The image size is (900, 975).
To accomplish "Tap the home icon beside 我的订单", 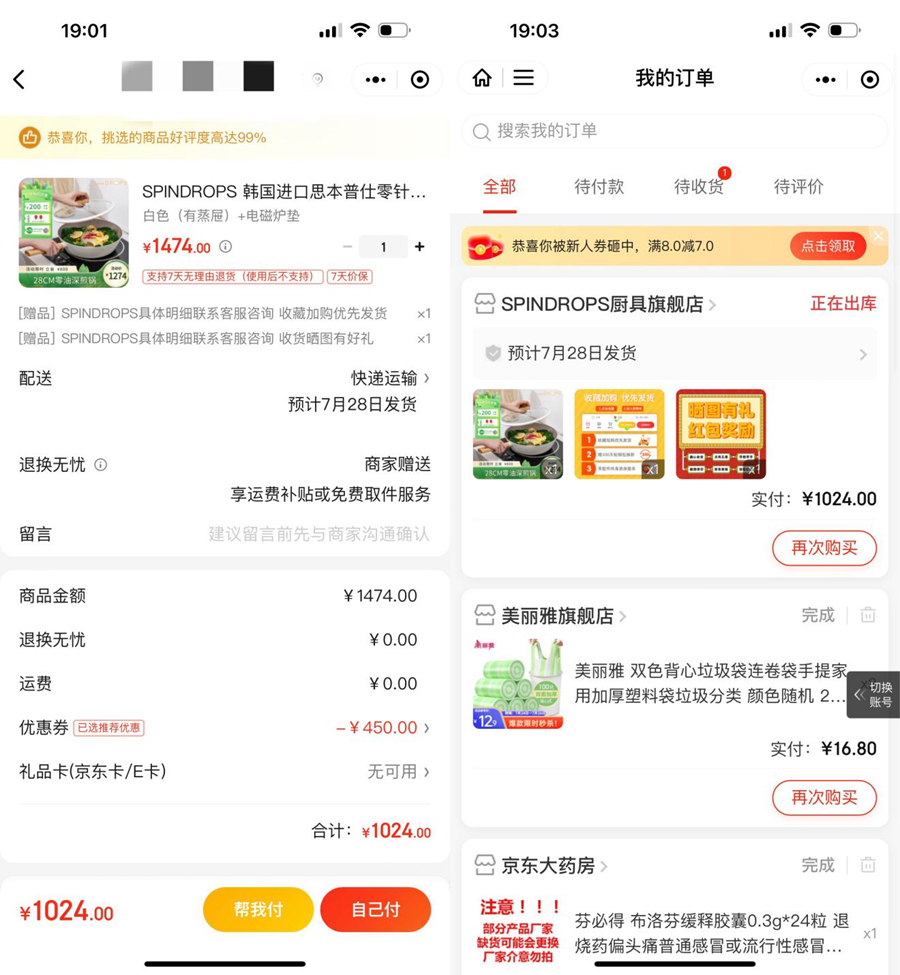I will (x=482, y=78).
